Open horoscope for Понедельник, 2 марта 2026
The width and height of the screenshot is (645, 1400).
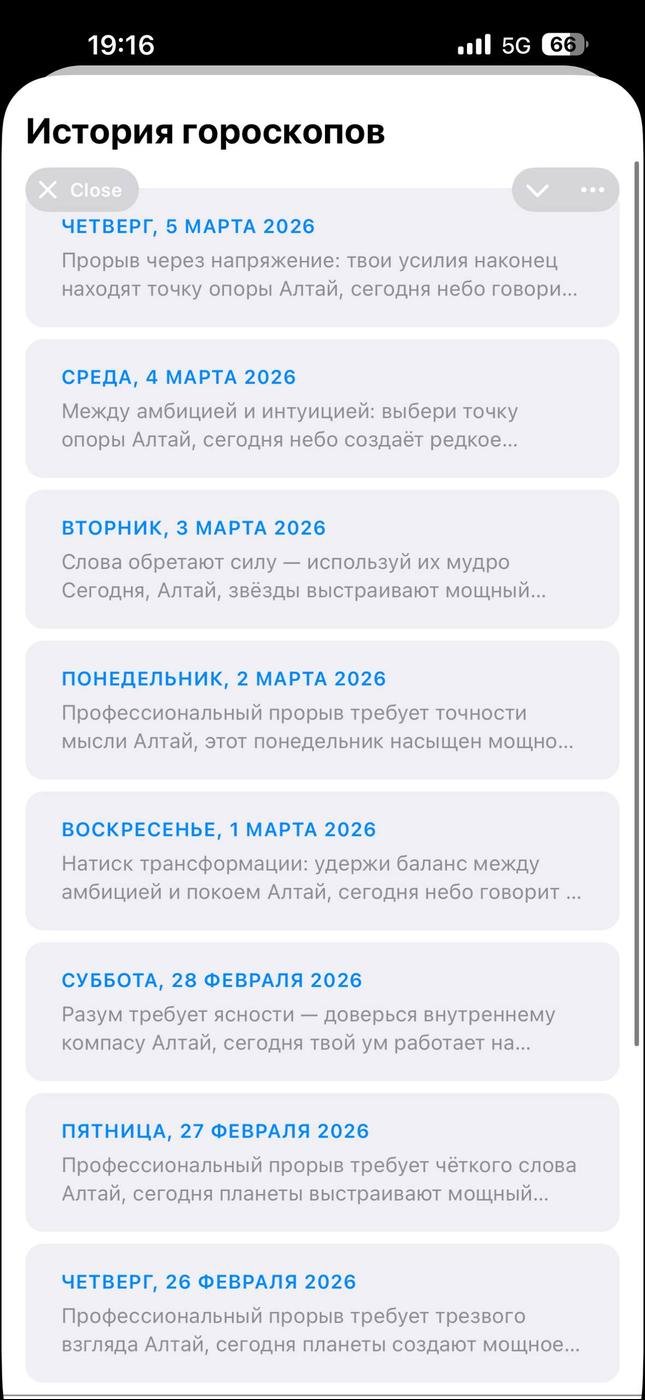tap(322, 710)
